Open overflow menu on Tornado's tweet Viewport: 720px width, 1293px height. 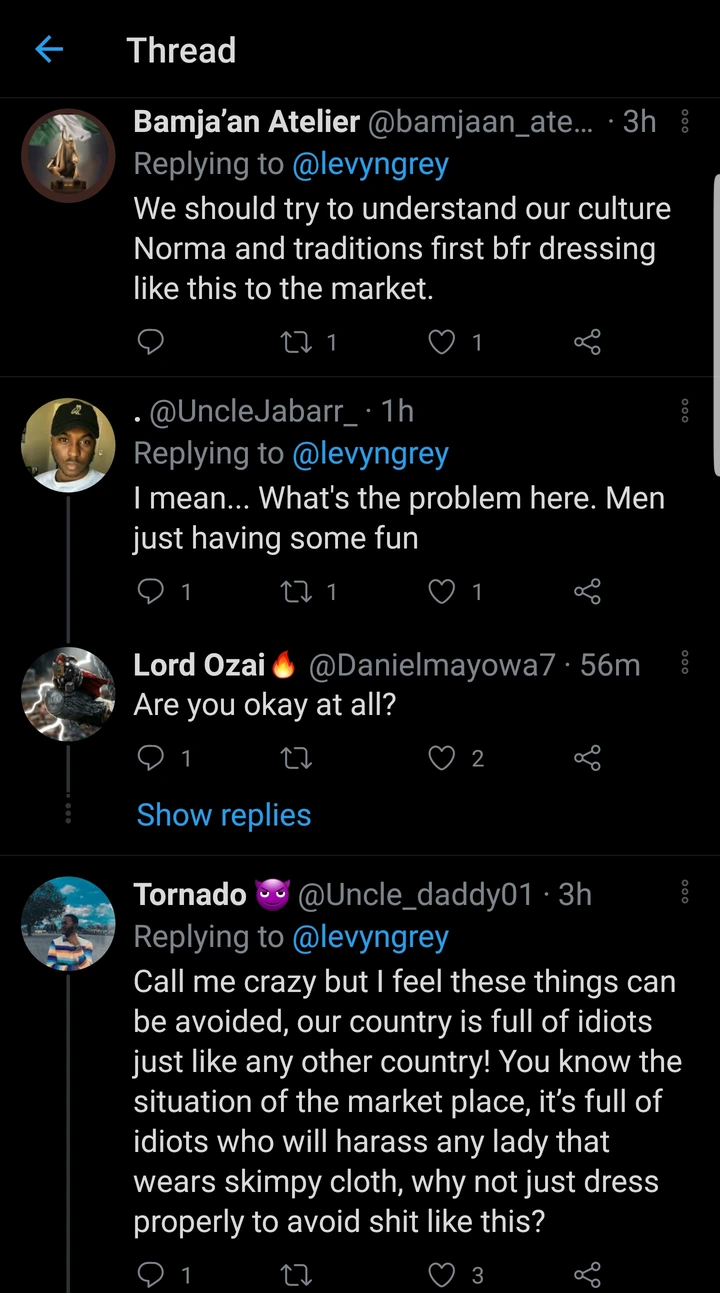click(685, 892)
